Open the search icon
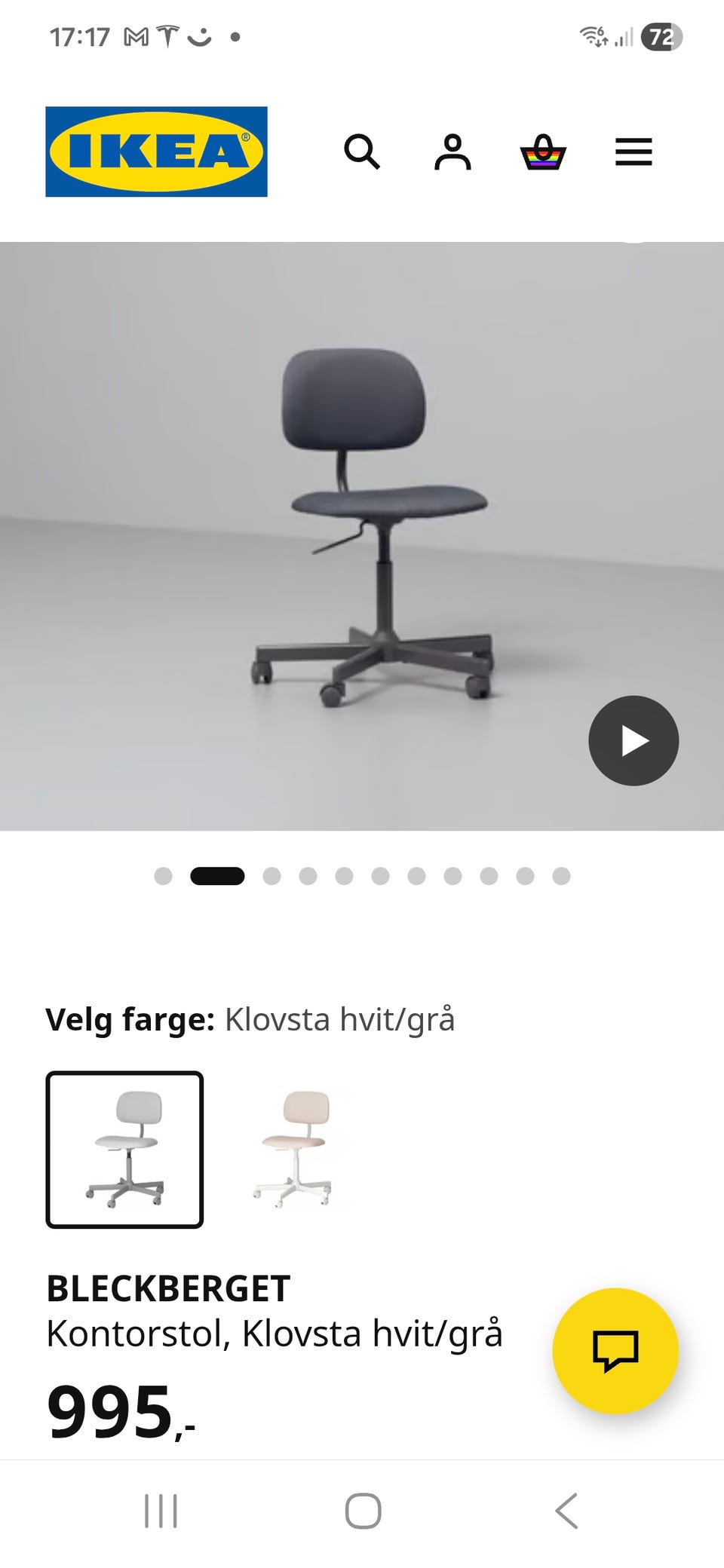Image resolution: width=724 pixels, height=1568 pixels. [x=362, y=152]
